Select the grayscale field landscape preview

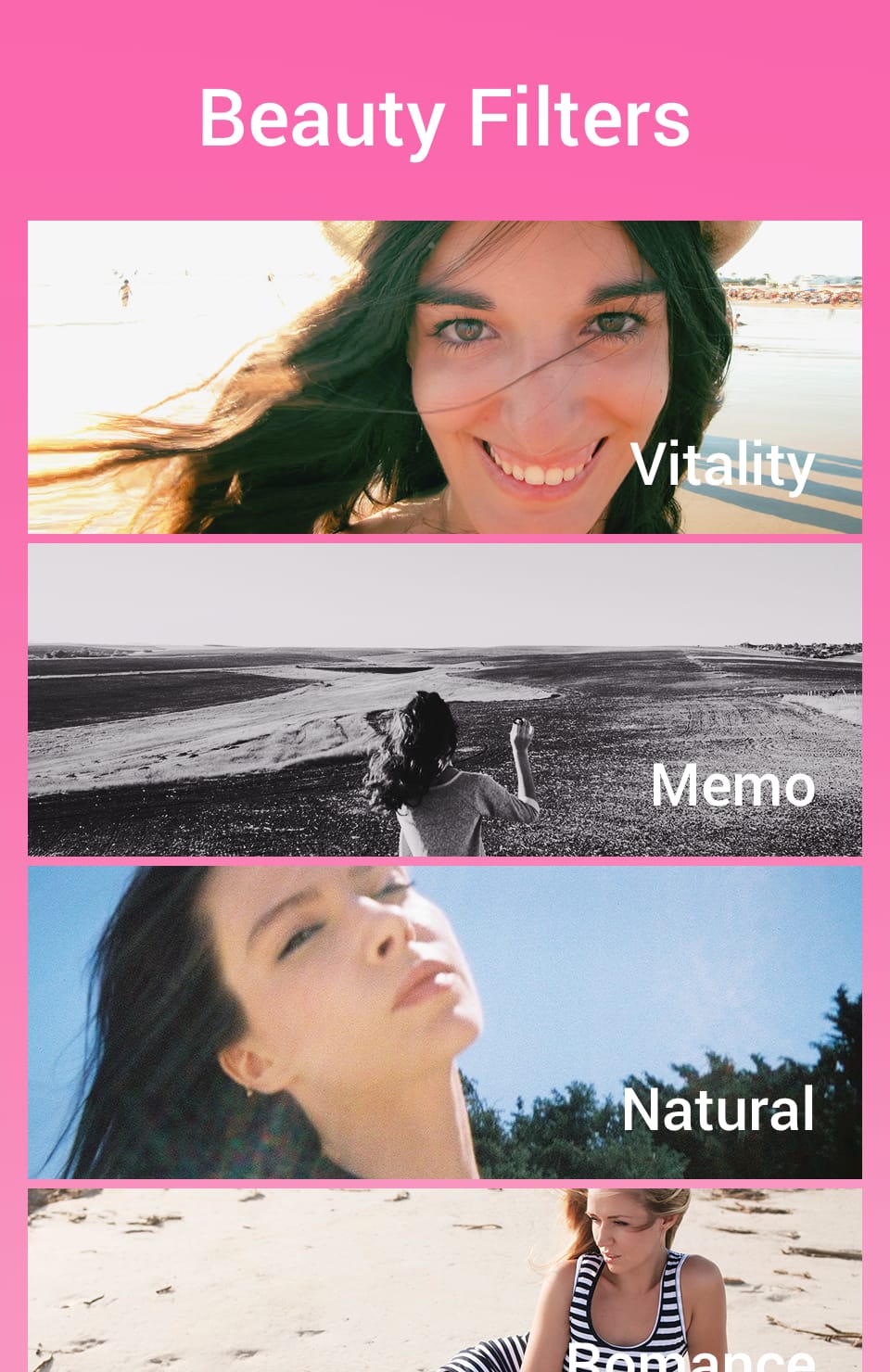pos(445,700)
